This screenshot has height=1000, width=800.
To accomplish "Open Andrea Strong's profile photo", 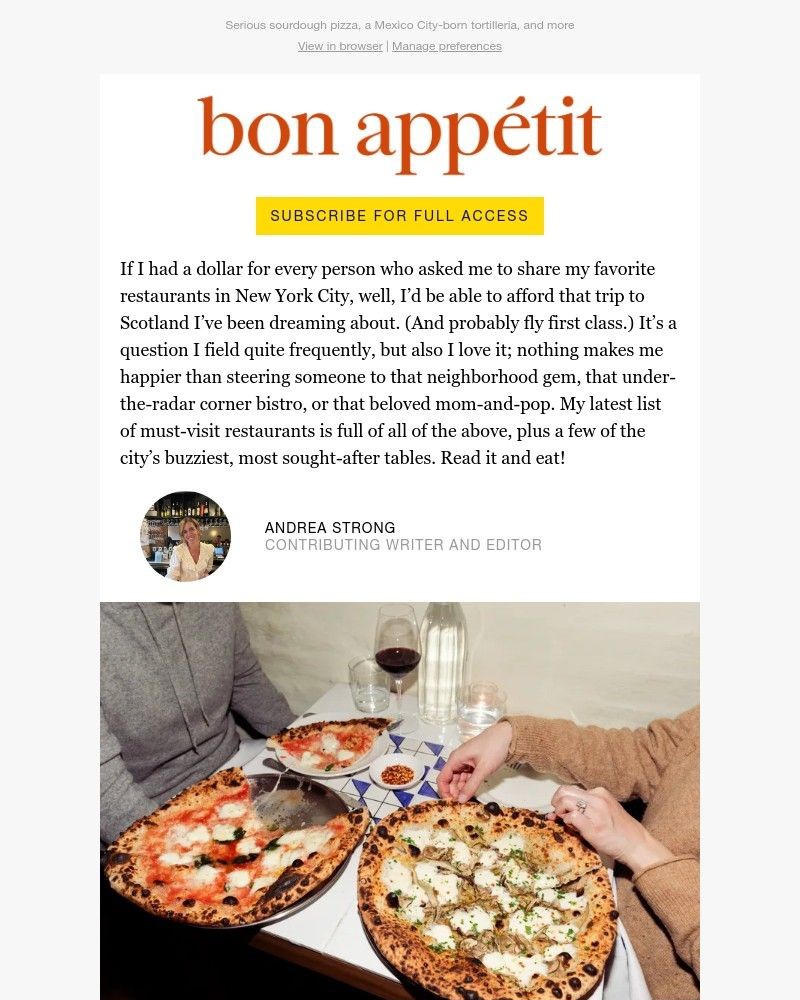I will click(x=185, y=537).
